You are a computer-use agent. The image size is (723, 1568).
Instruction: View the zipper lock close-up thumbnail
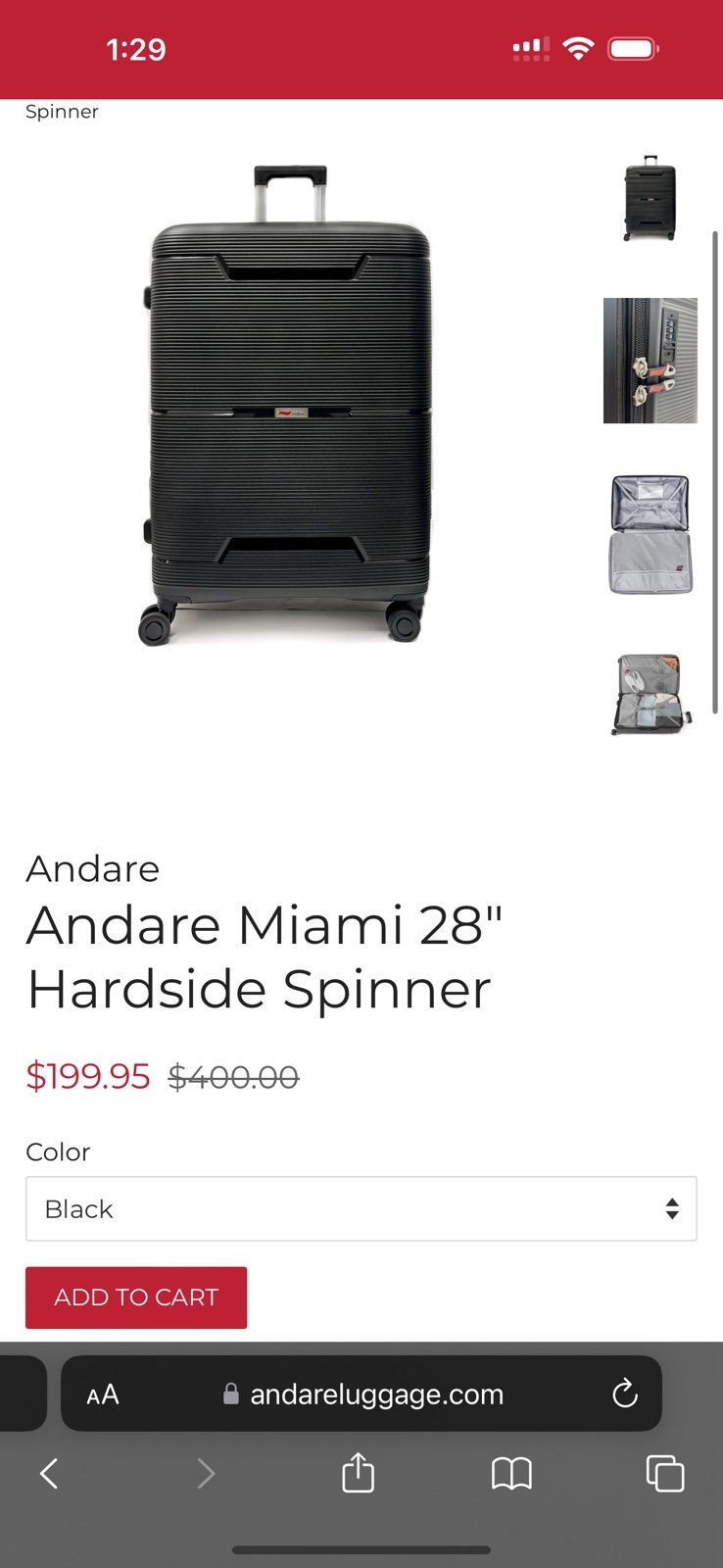point(651,361)
